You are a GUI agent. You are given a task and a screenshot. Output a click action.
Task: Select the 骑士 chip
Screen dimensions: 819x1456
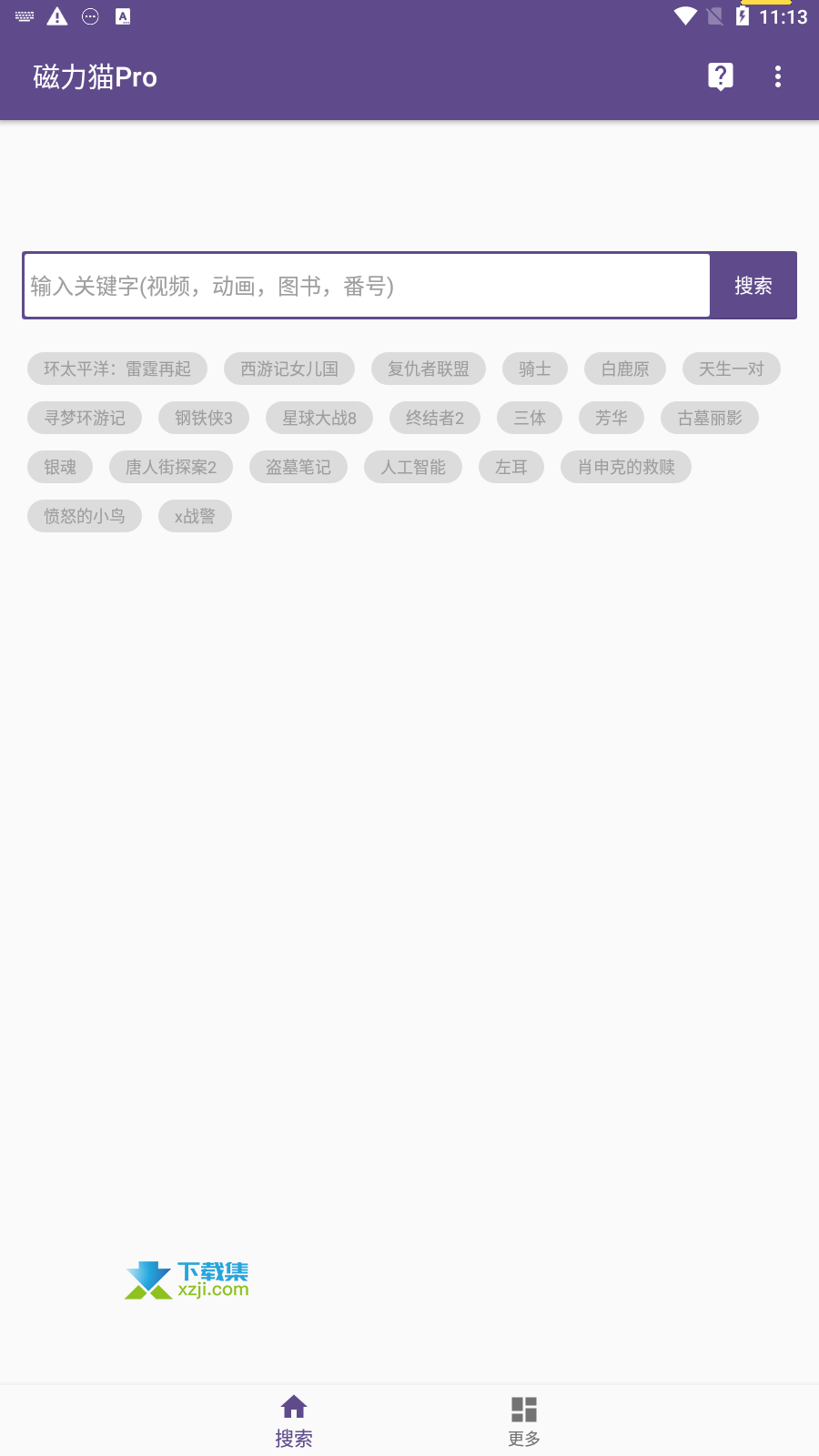pyautogui.click(x=535, y=369)
